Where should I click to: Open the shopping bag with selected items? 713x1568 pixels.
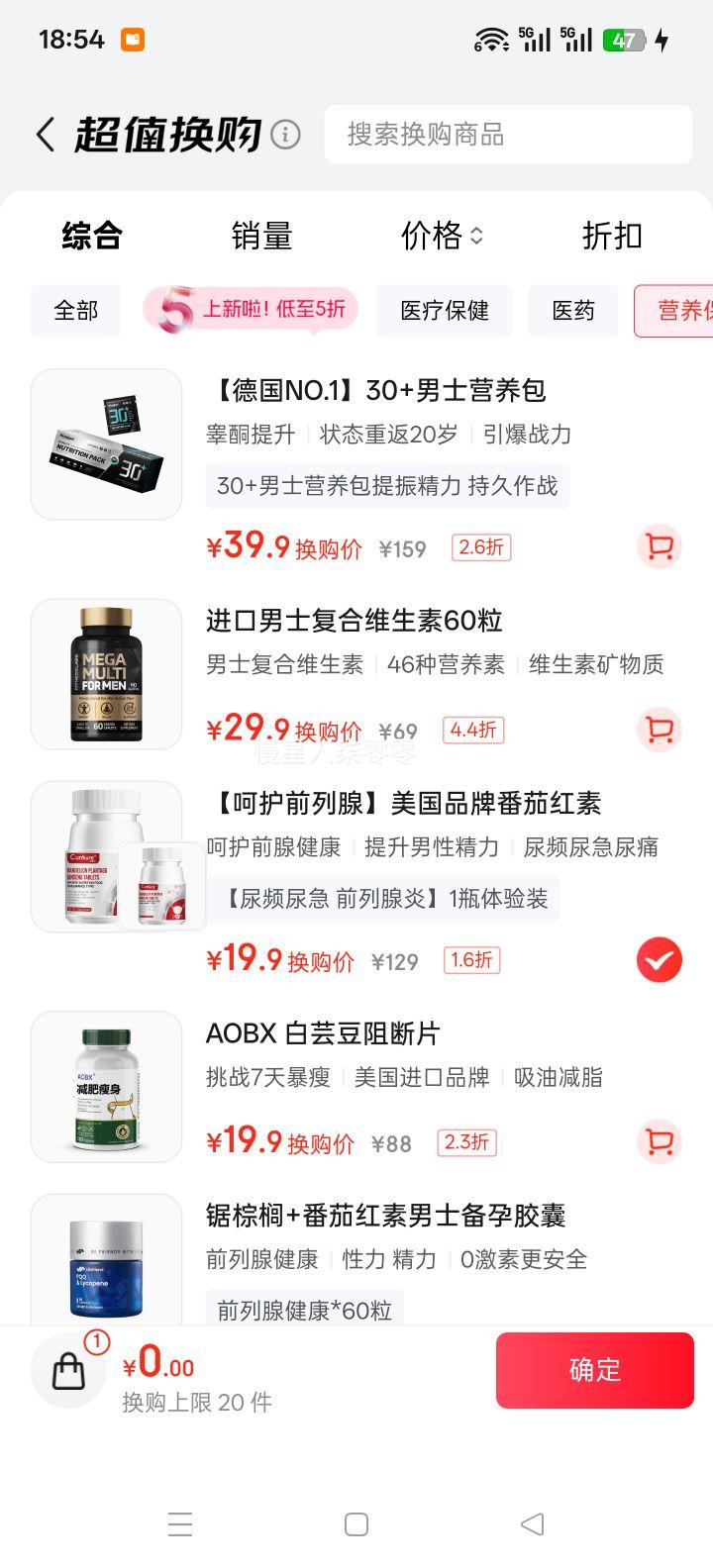[68, 1371]
